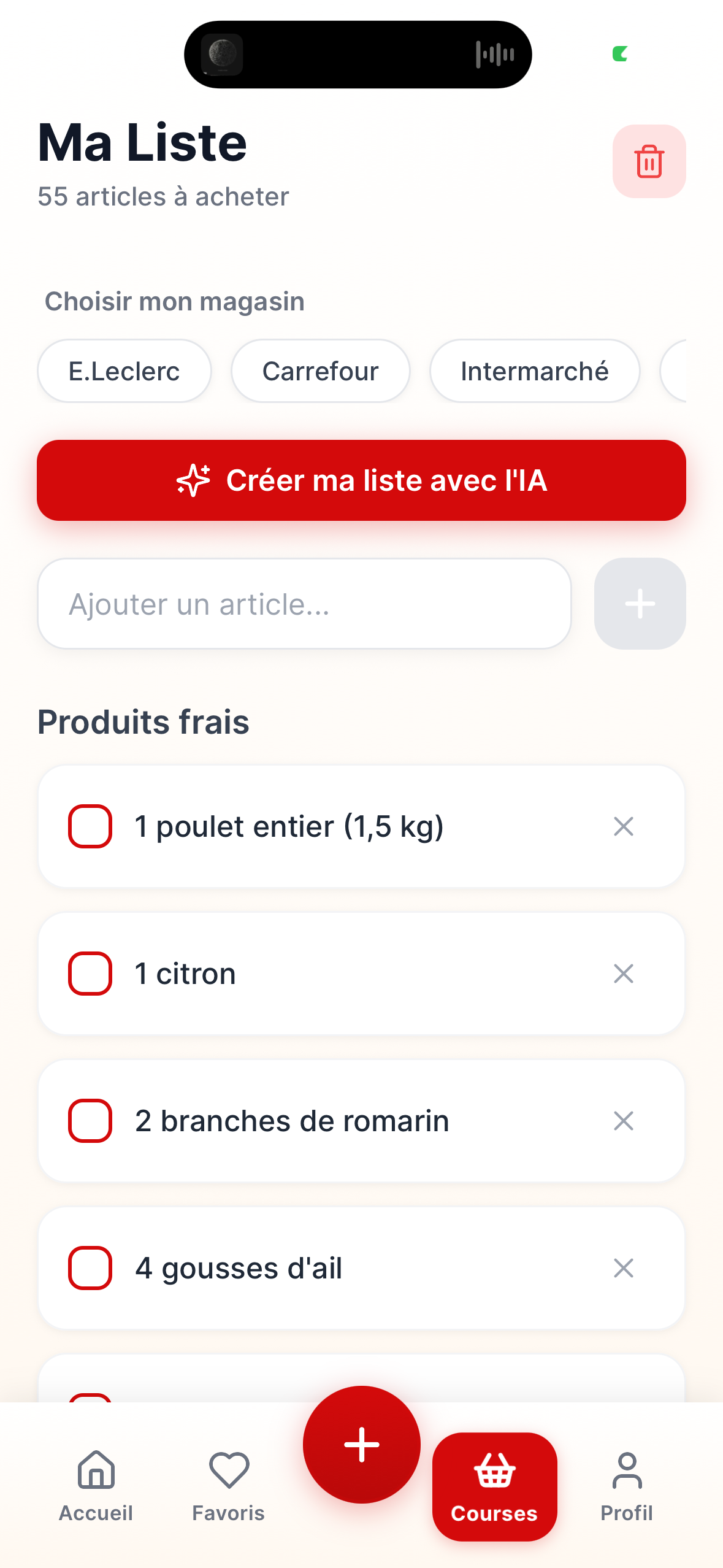Open Courses via the basket icon
The width and height of the screenshot is (723, 1568).
click(x=494, y=1470)
